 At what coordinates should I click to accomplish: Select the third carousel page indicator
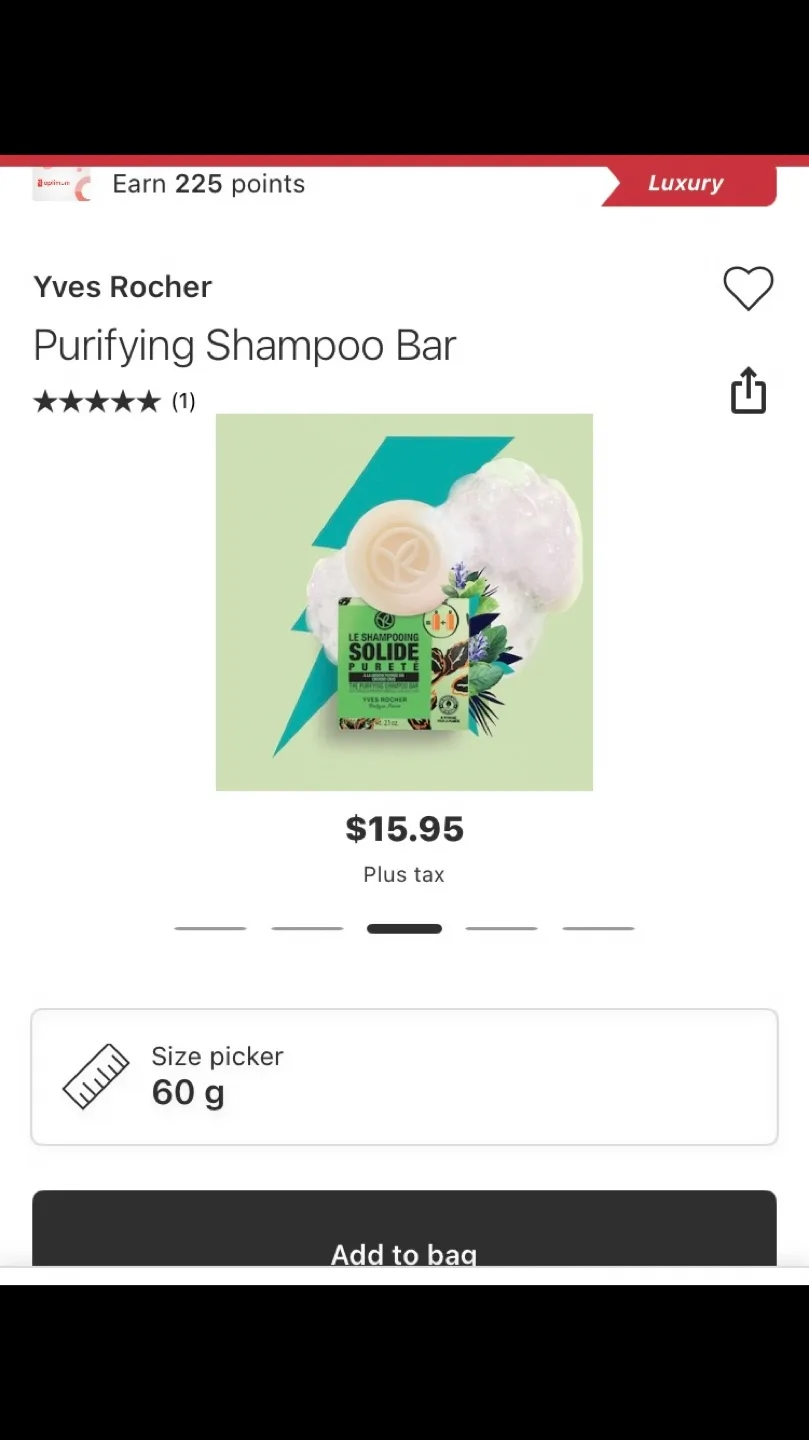404,928
